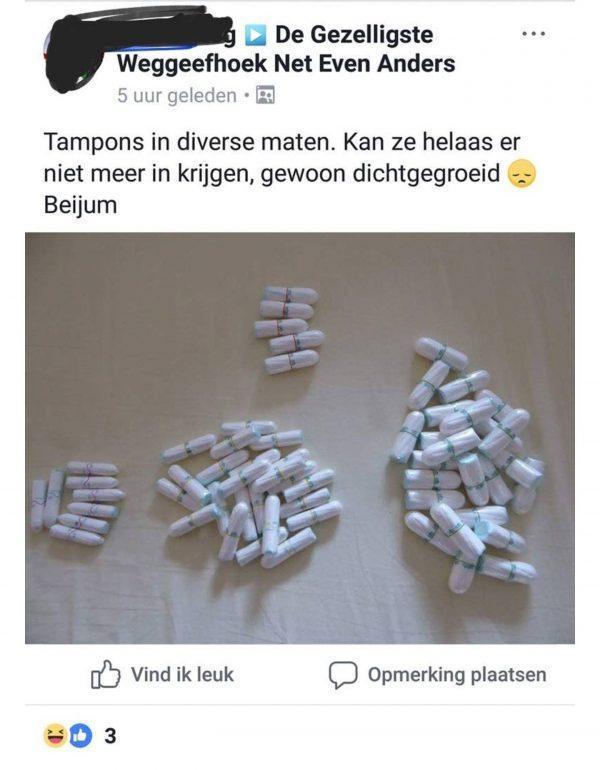Image resolution: width=600 pixels, height=770 pixels.
Task: Open the post's three-dot overflow menu
Action: tap(534, 35)
